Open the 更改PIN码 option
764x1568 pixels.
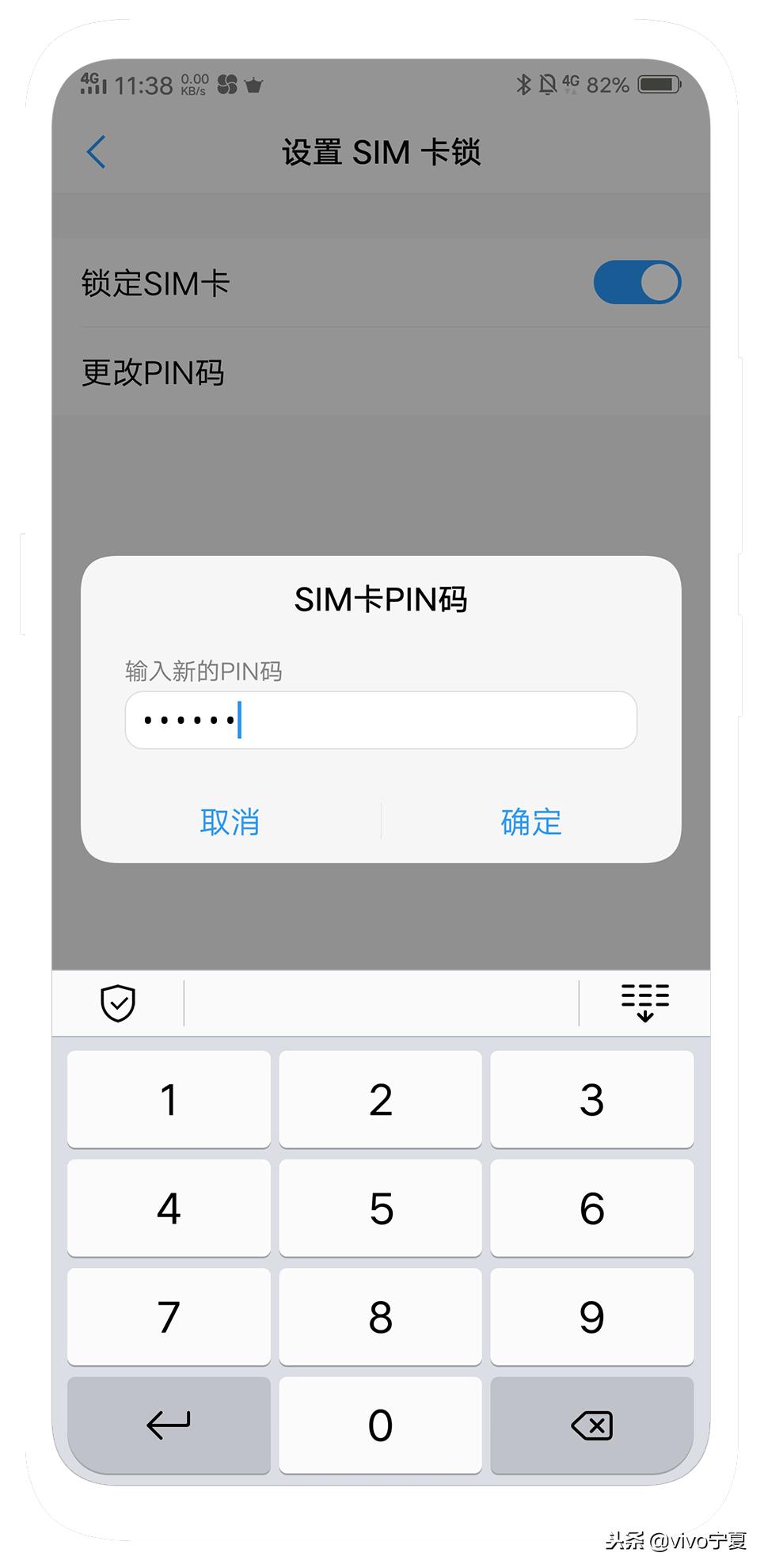[x=153, y=371]
